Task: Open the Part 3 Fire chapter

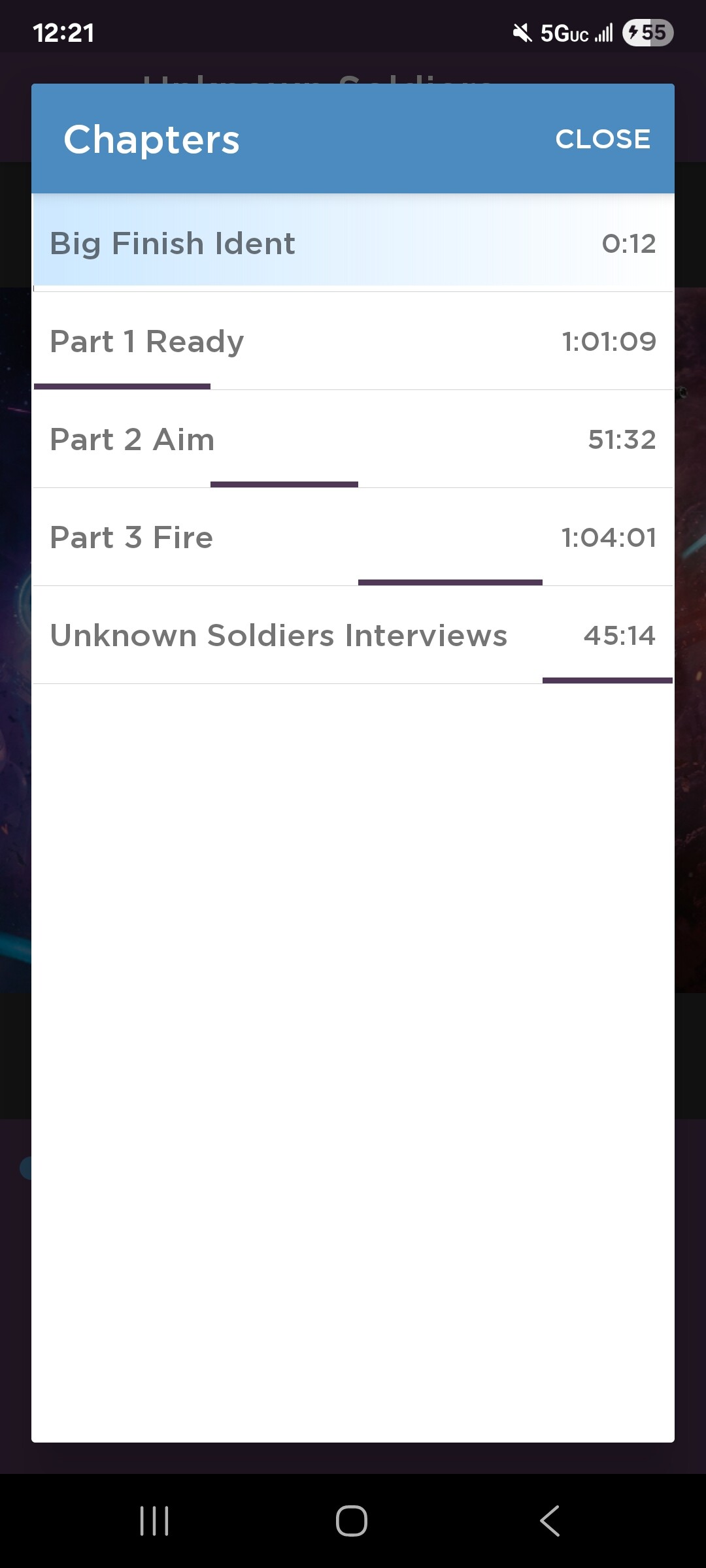Action: [353, 537]
